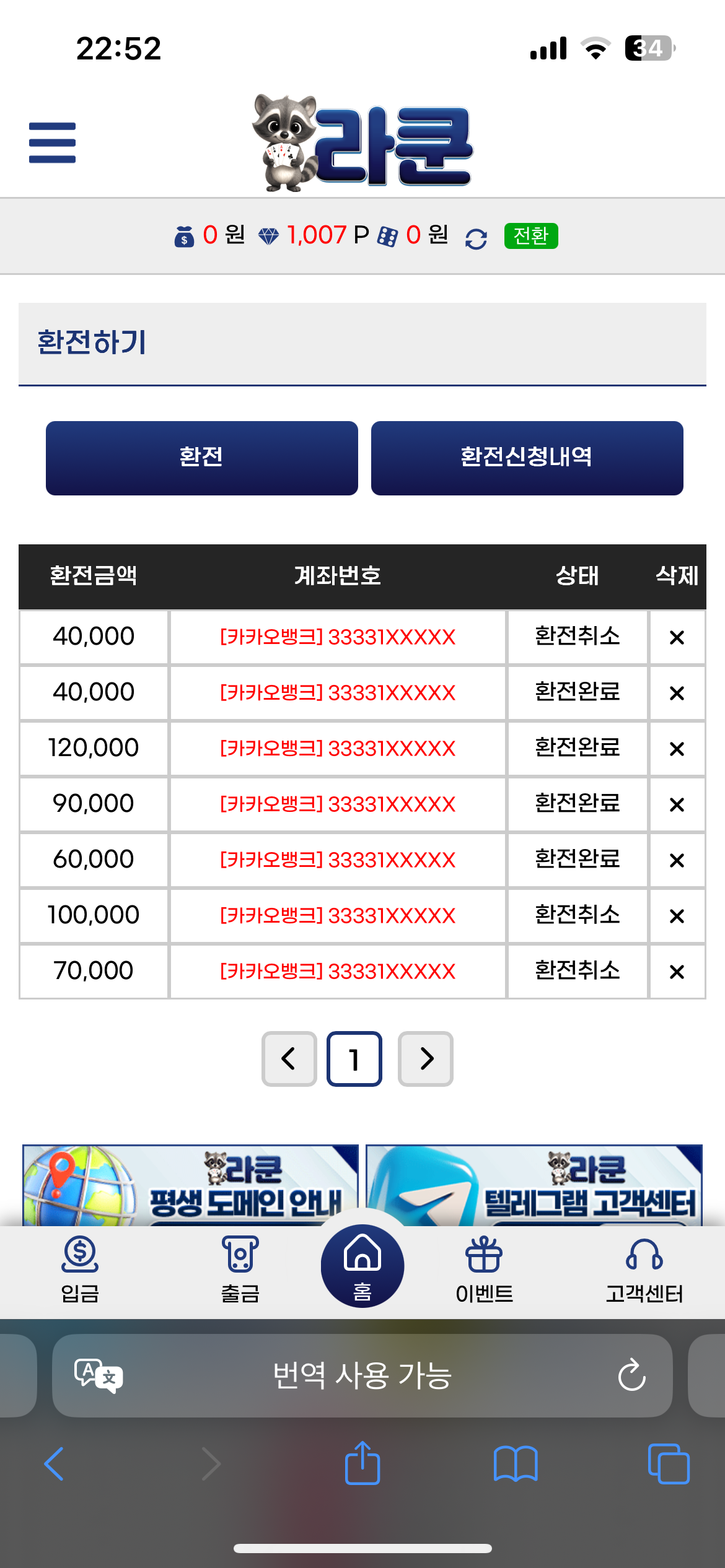The image size is (725, 1568).
Task: Go to the next page of results
Action: (426, 1059)
